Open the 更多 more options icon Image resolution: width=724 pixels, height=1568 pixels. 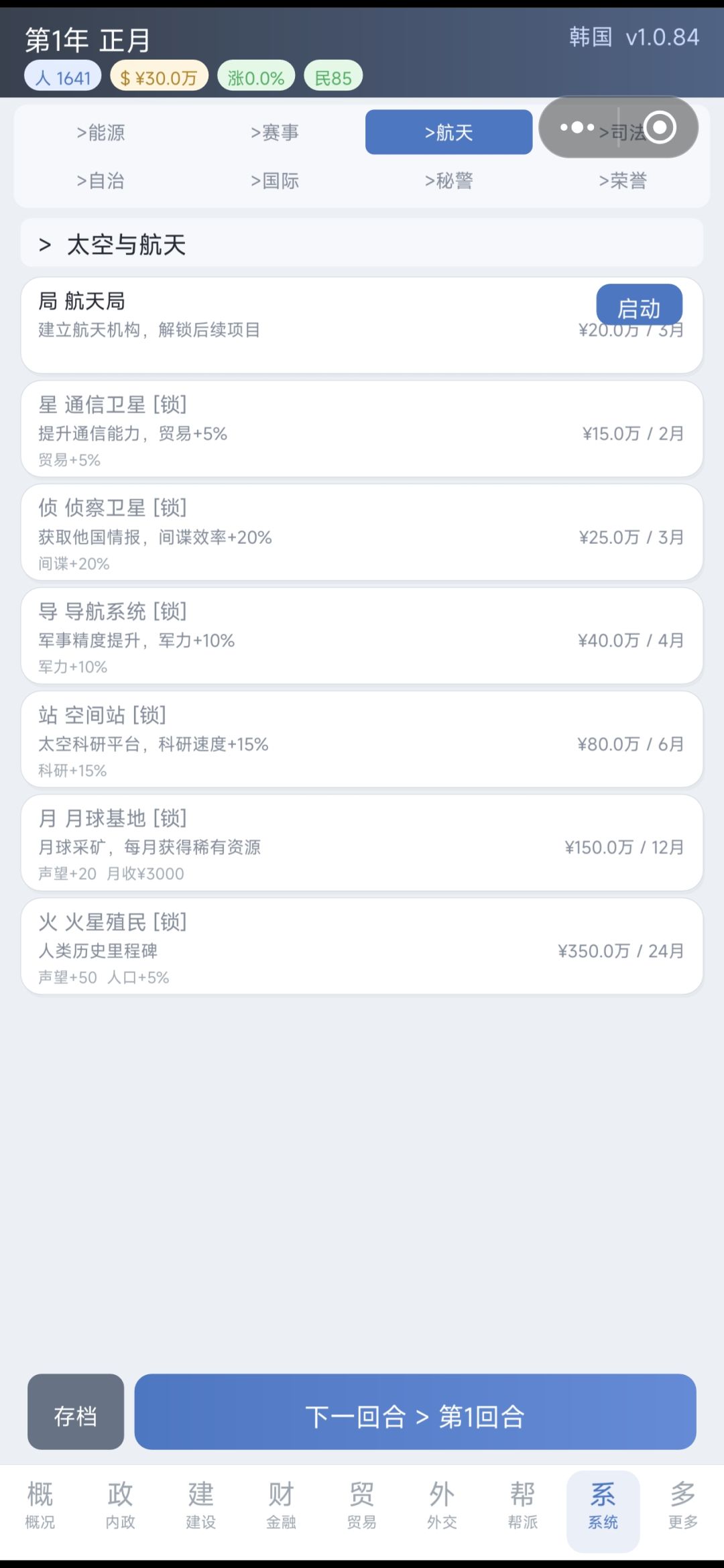pyautogui.click(x=683, y=1506)
